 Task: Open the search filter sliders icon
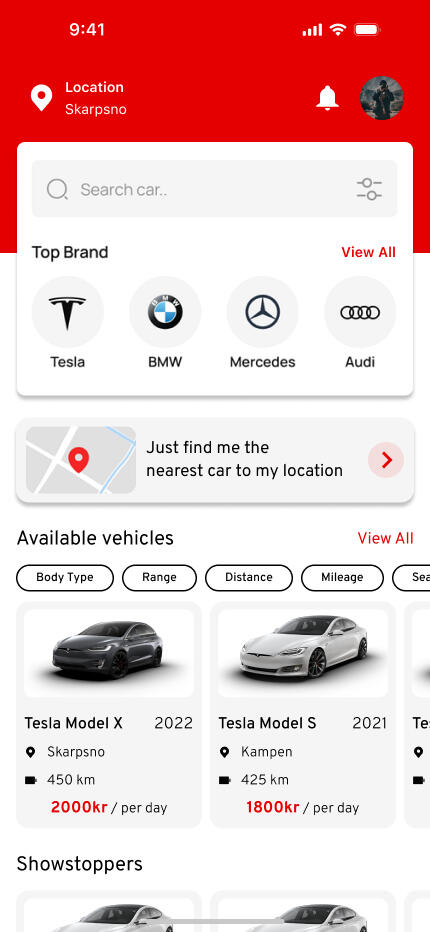pos(369,189)
